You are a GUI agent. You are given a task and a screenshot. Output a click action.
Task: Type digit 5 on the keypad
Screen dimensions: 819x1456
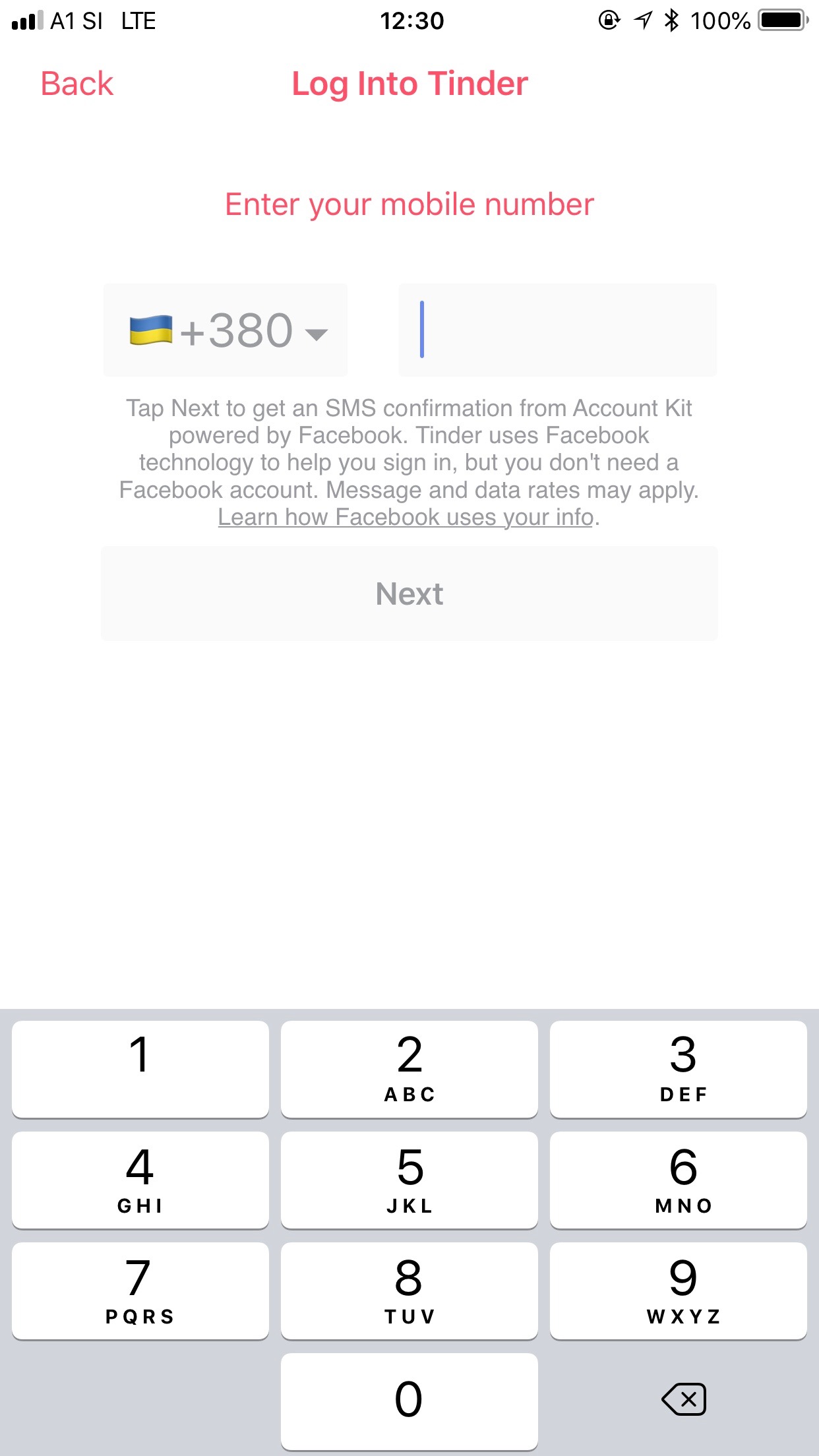click(409, 1180)
